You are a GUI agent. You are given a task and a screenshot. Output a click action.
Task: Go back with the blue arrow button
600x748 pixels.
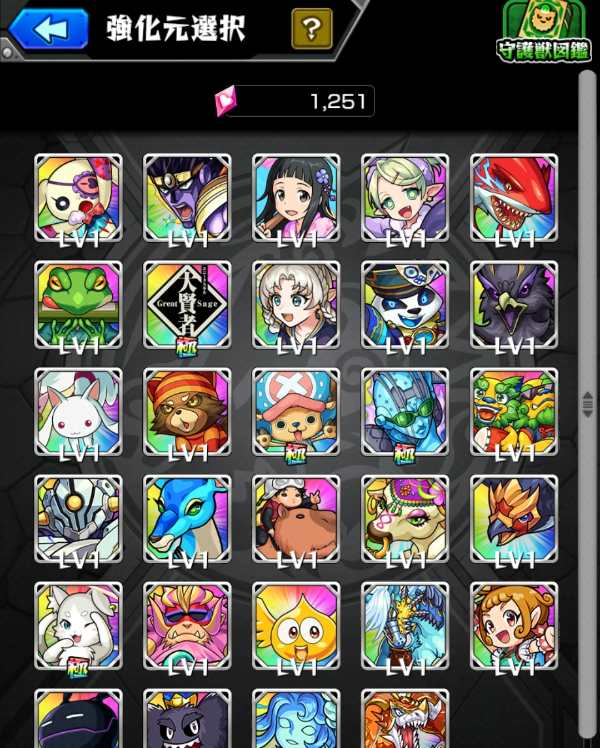pos(48,29)
